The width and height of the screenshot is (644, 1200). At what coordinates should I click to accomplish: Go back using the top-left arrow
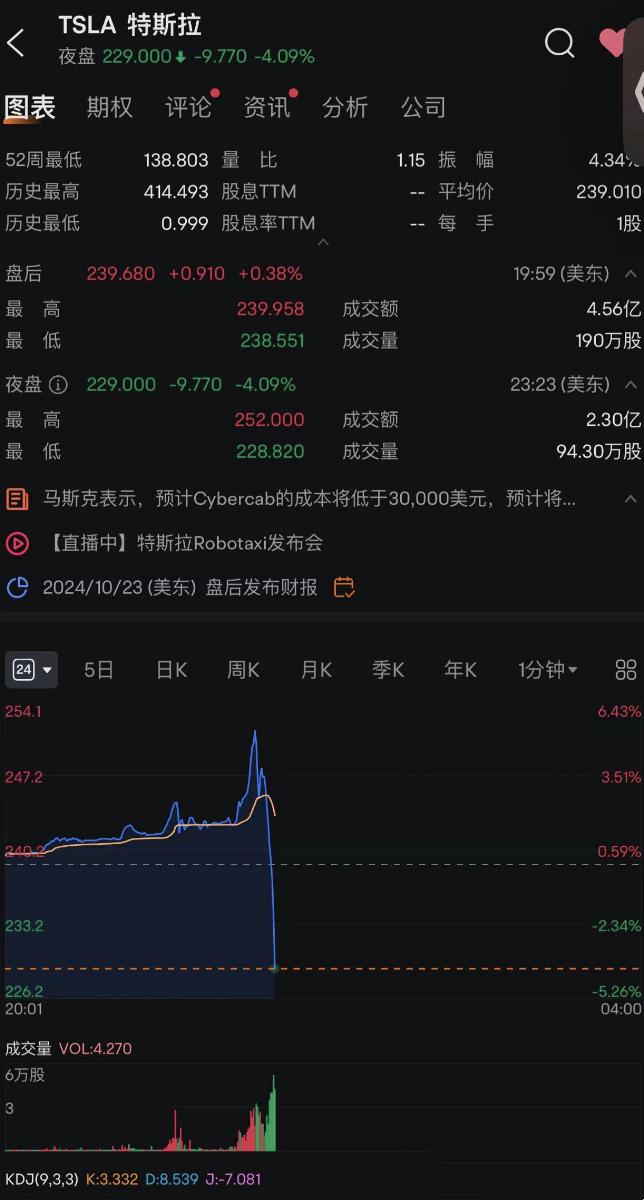(x=16, y=42)
